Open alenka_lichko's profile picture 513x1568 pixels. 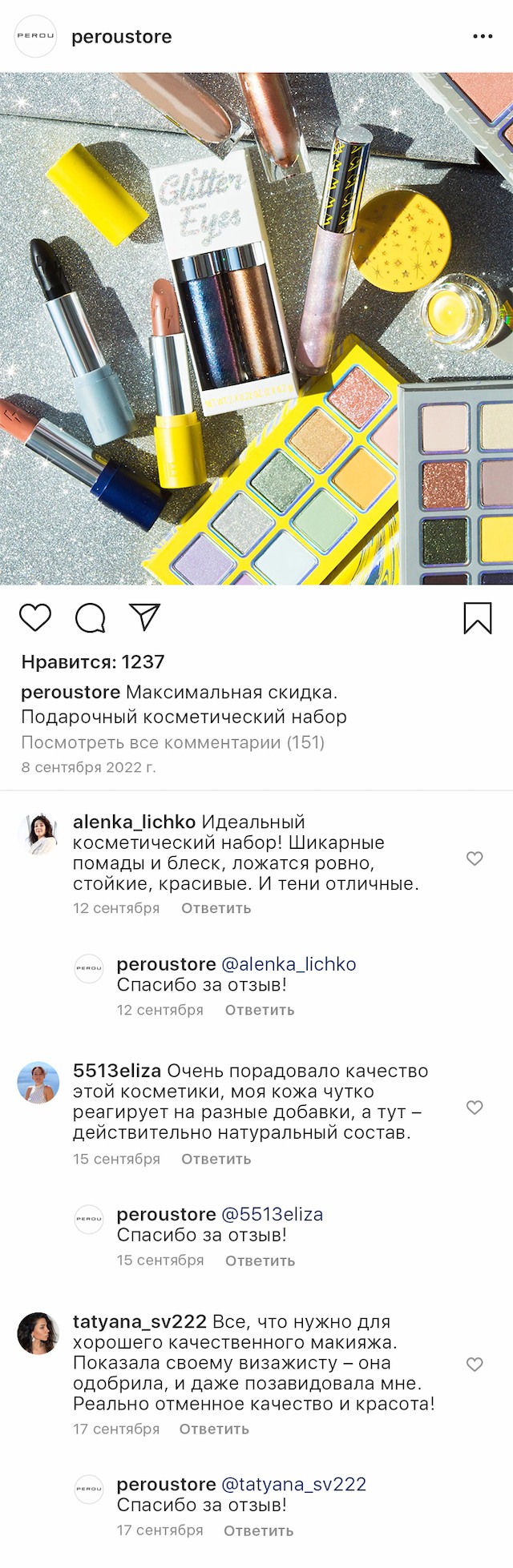[x=38, y=834]
